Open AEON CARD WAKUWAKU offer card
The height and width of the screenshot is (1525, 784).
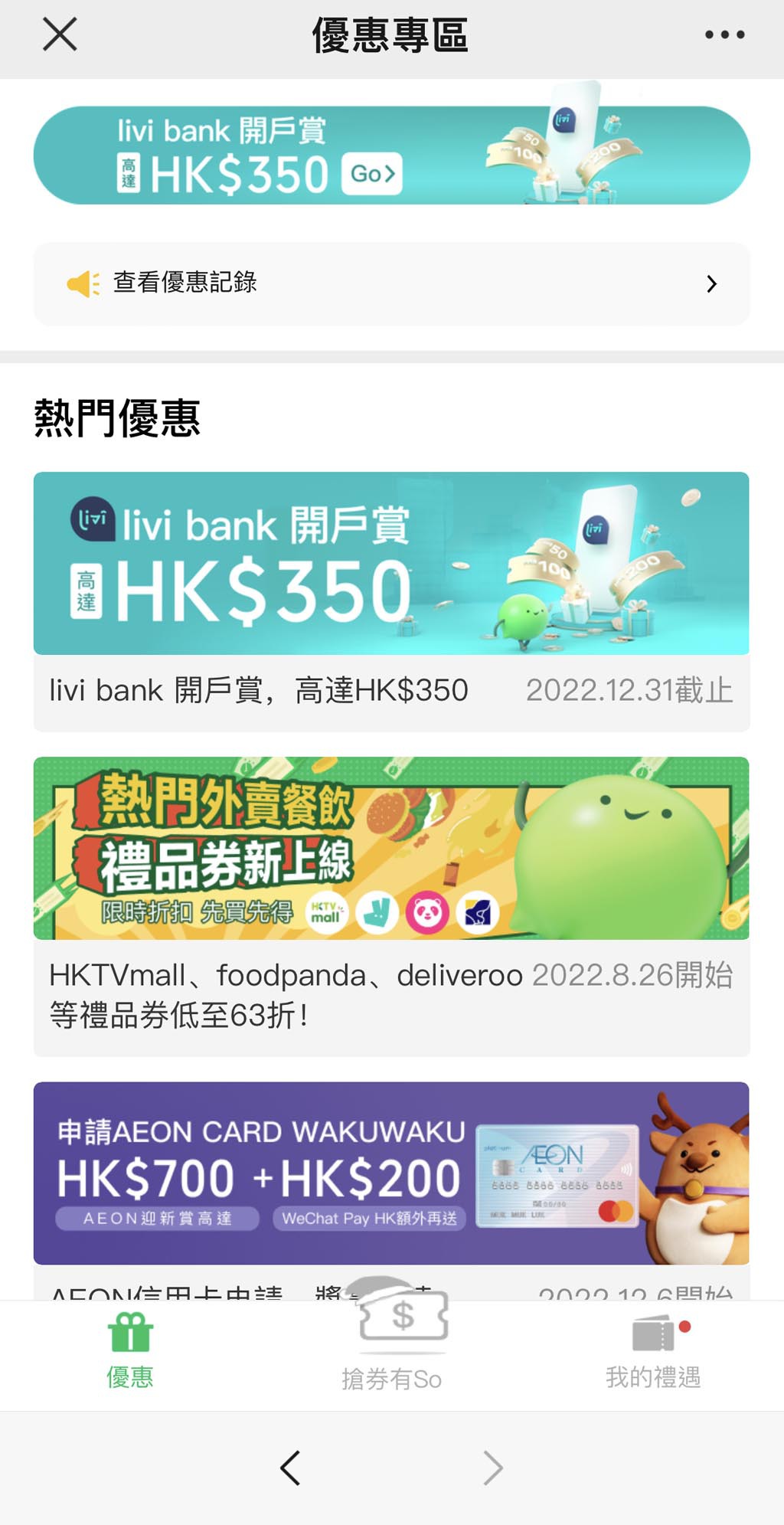click(391, 1173)
